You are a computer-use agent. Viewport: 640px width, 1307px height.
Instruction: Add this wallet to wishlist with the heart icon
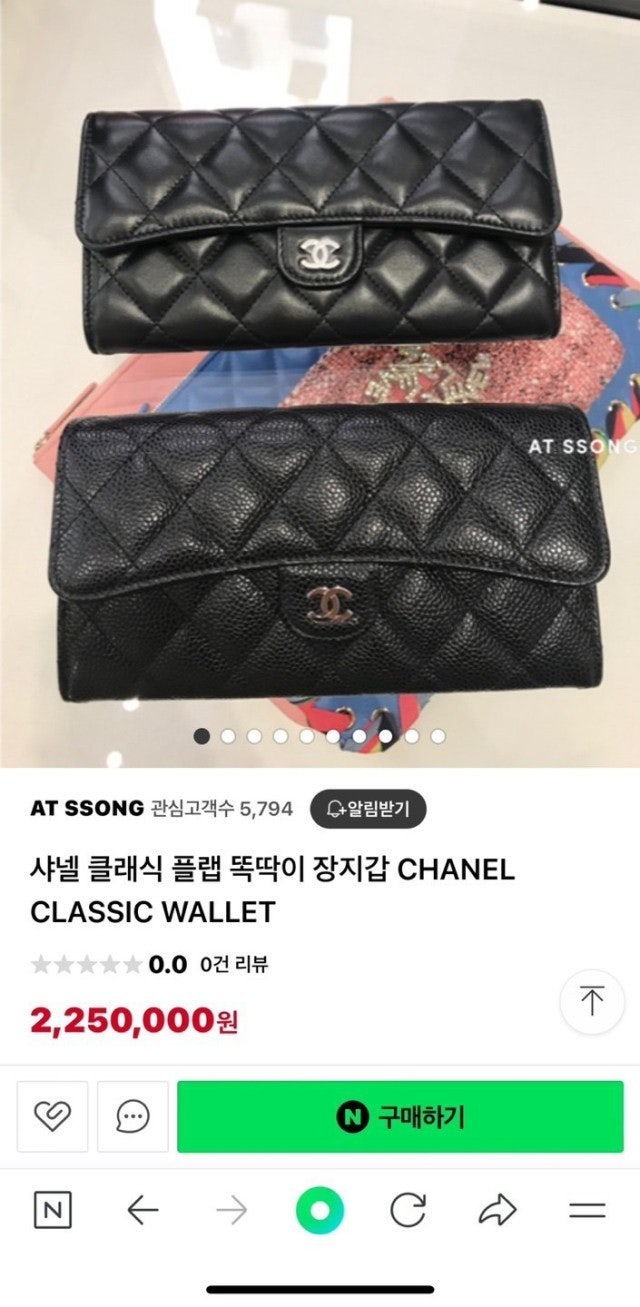click(x=52, y=1116)
